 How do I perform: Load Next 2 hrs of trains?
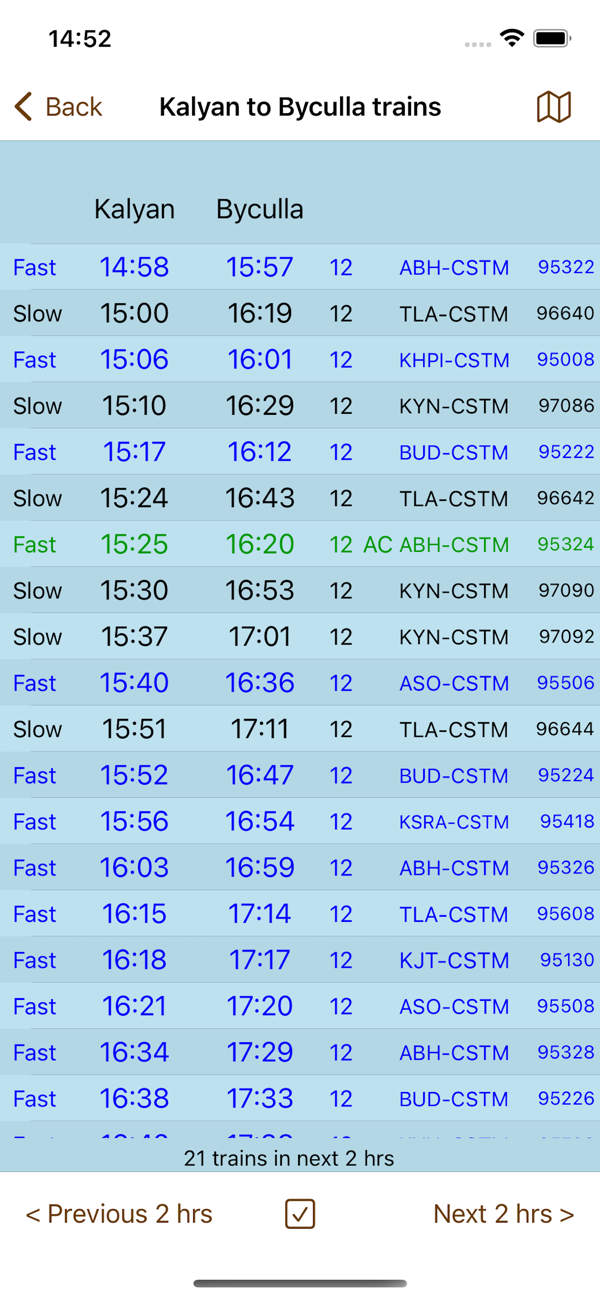click(504, 1214)
